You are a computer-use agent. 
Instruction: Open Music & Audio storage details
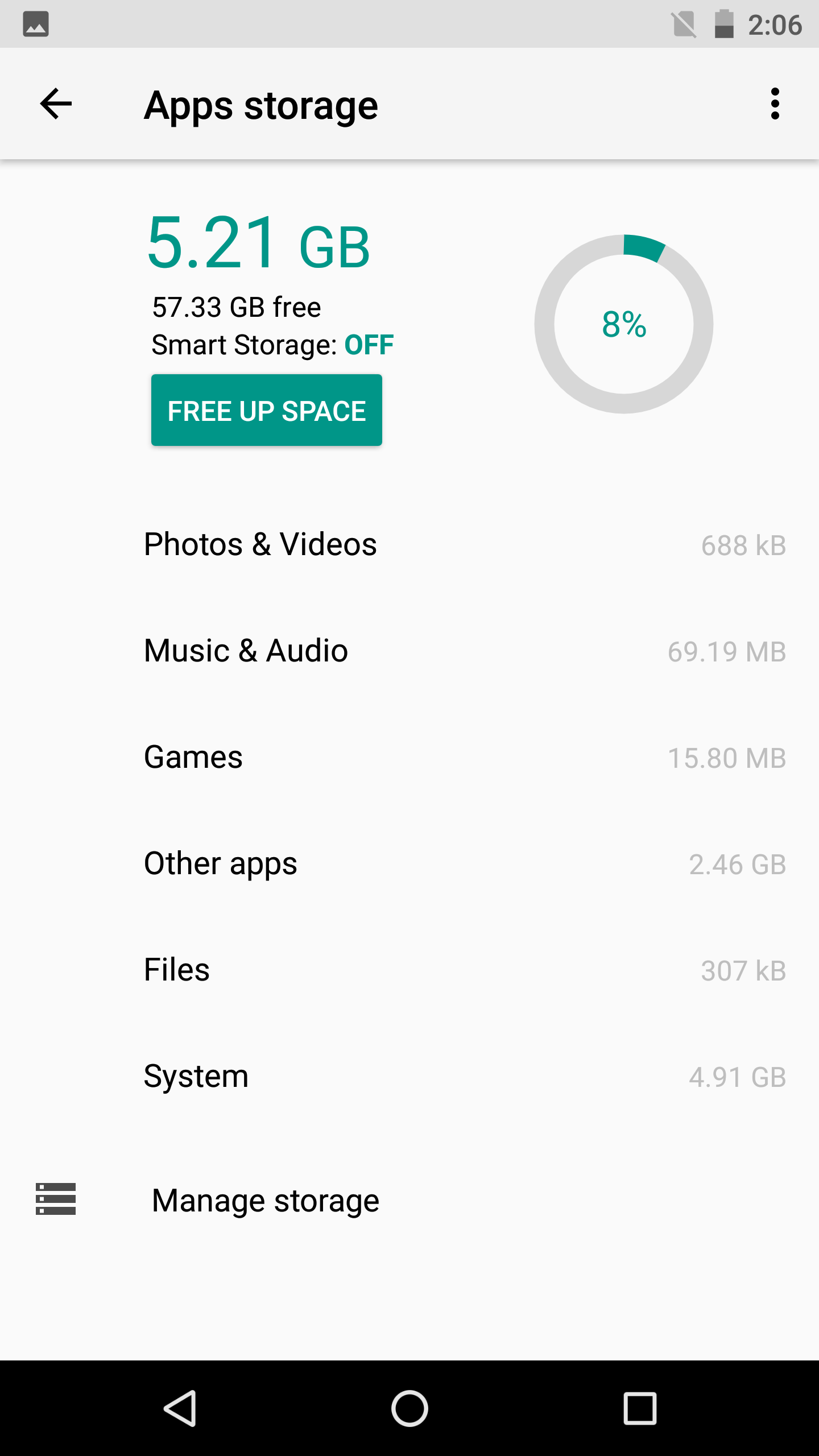pyautogui.click(x=409, y=651)
